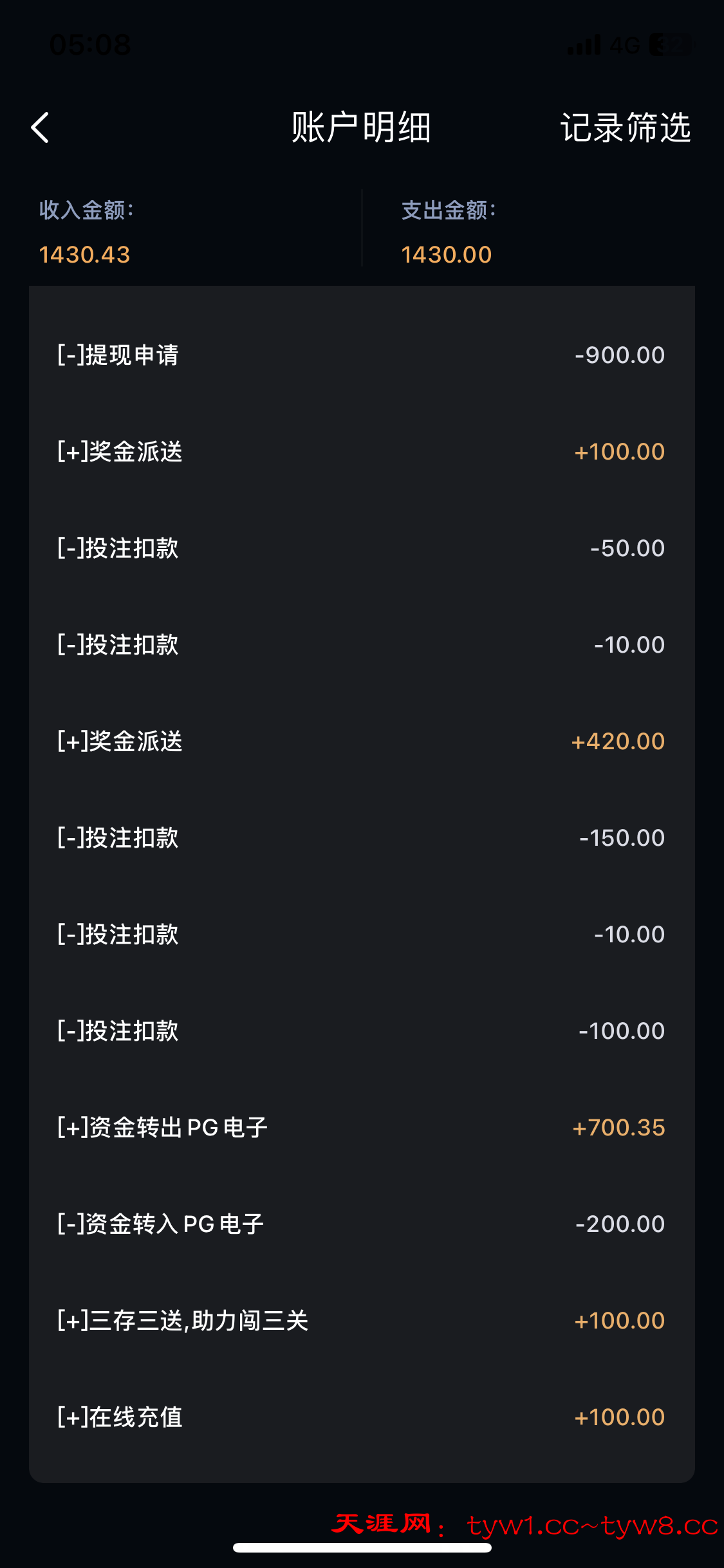View the 提现申请 -900.00 record
The height and width of the screenshot is (1568, 724).
tap(360, 354)
